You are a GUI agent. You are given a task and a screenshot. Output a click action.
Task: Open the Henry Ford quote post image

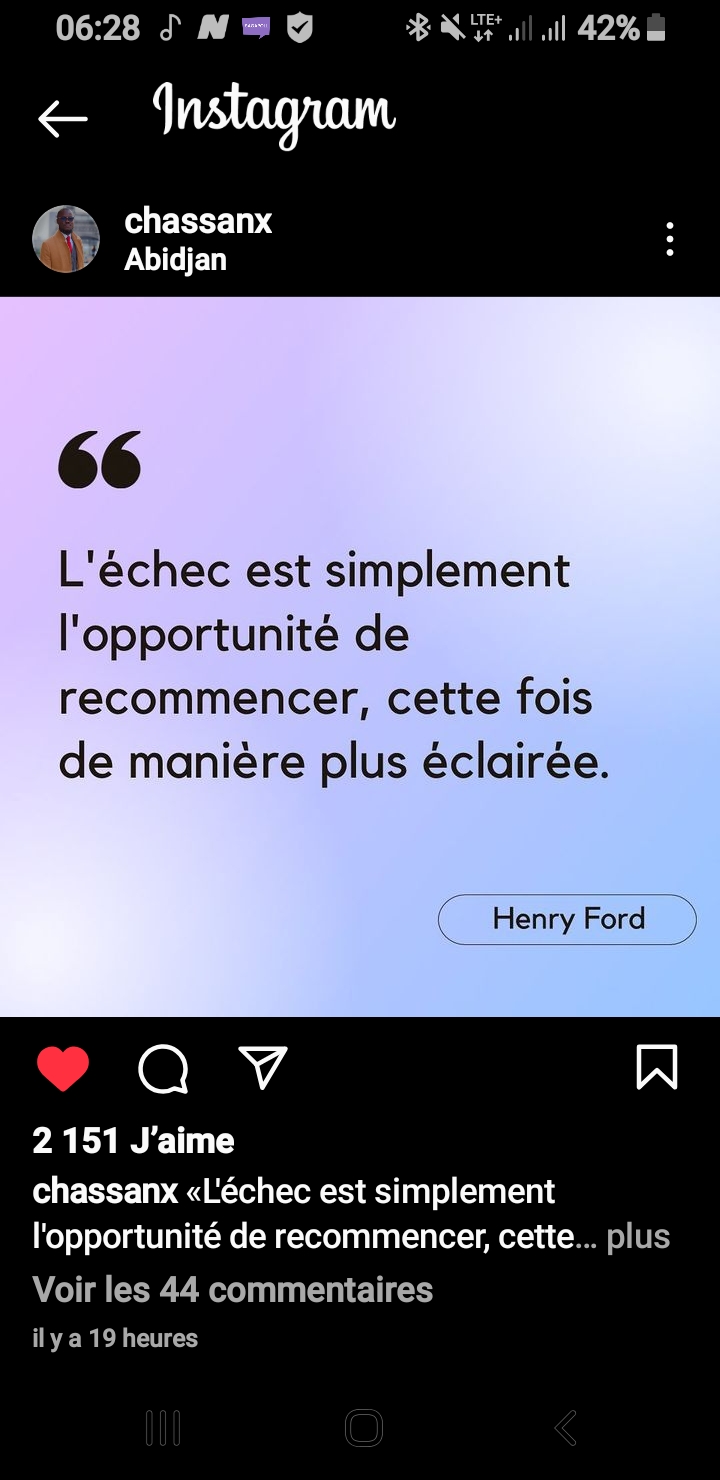tap(360, 657)
